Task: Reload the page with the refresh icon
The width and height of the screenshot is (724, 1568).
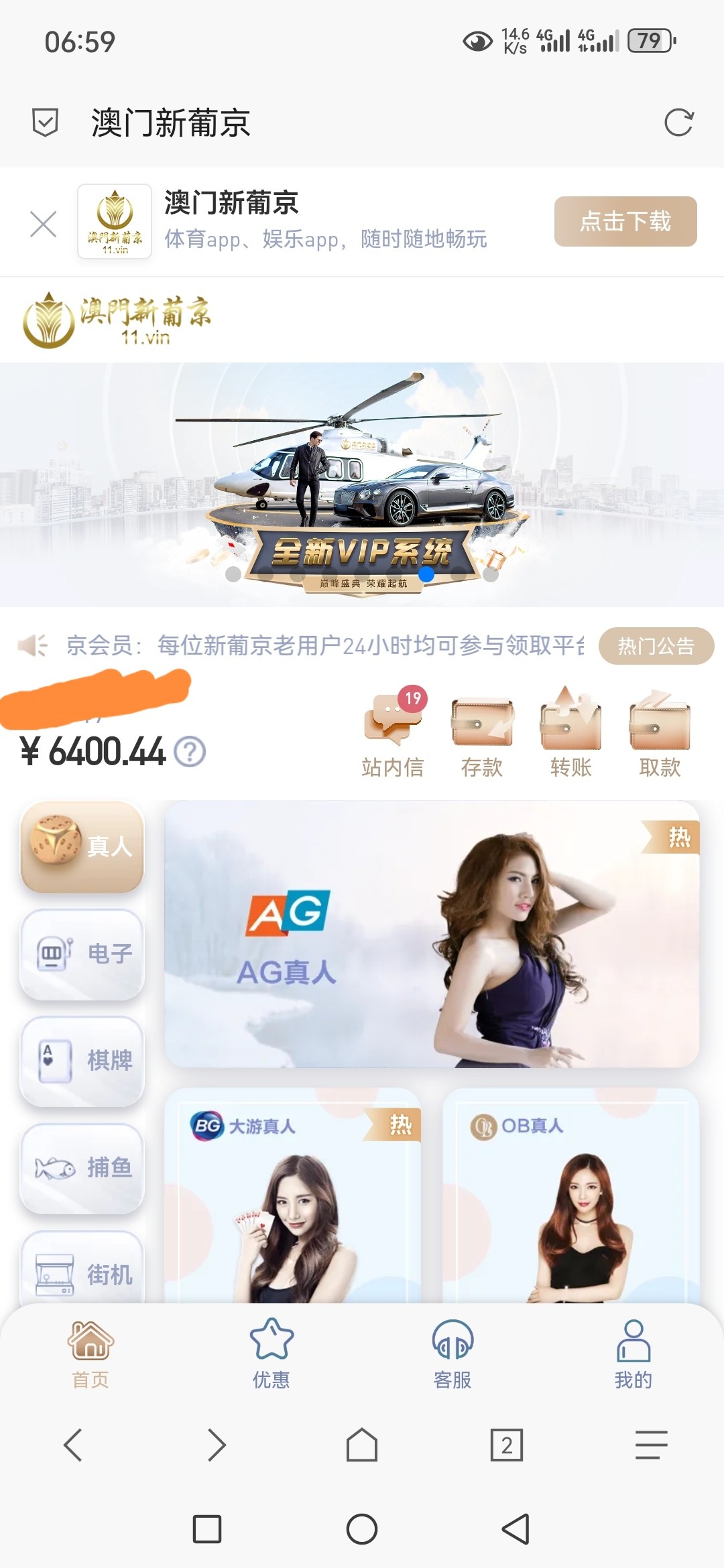Action: (678, 123)
